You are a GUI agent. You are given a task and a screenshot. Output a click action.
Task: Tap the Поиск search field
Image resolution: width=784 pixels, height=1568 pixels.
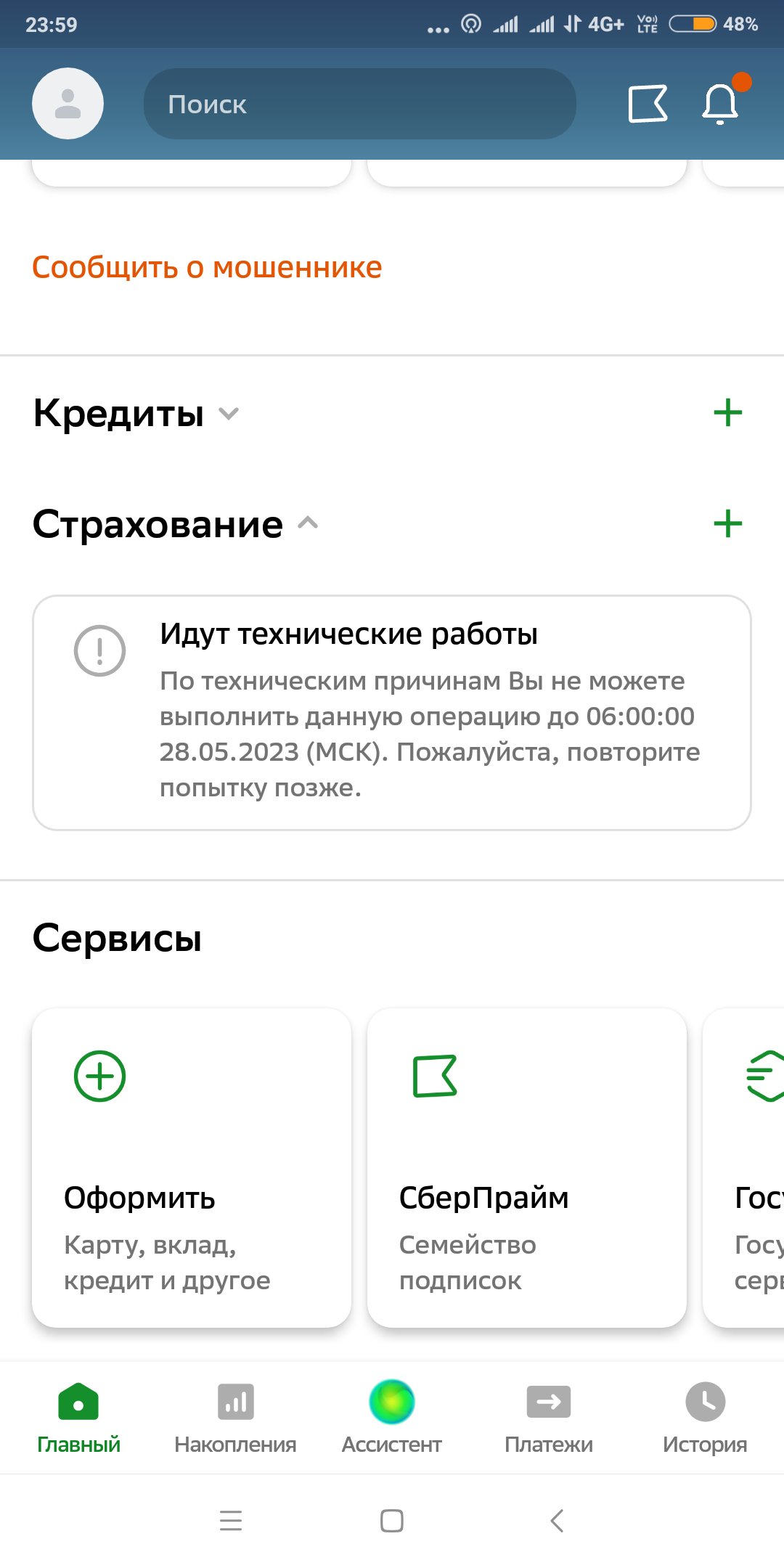[360, 104]
